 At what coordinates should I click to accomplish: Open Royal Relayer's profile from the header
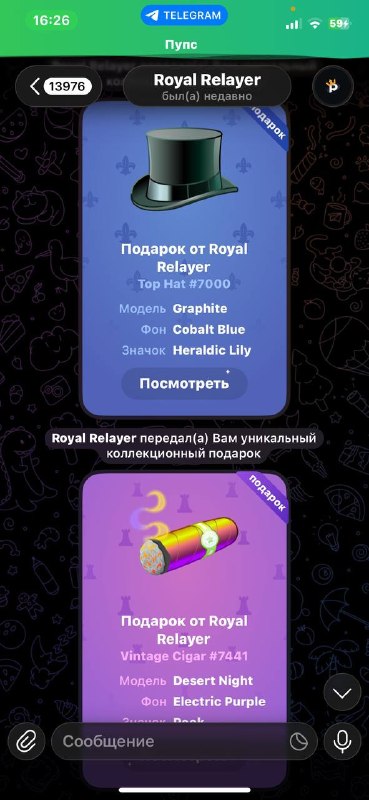click(x=207, y=86)
